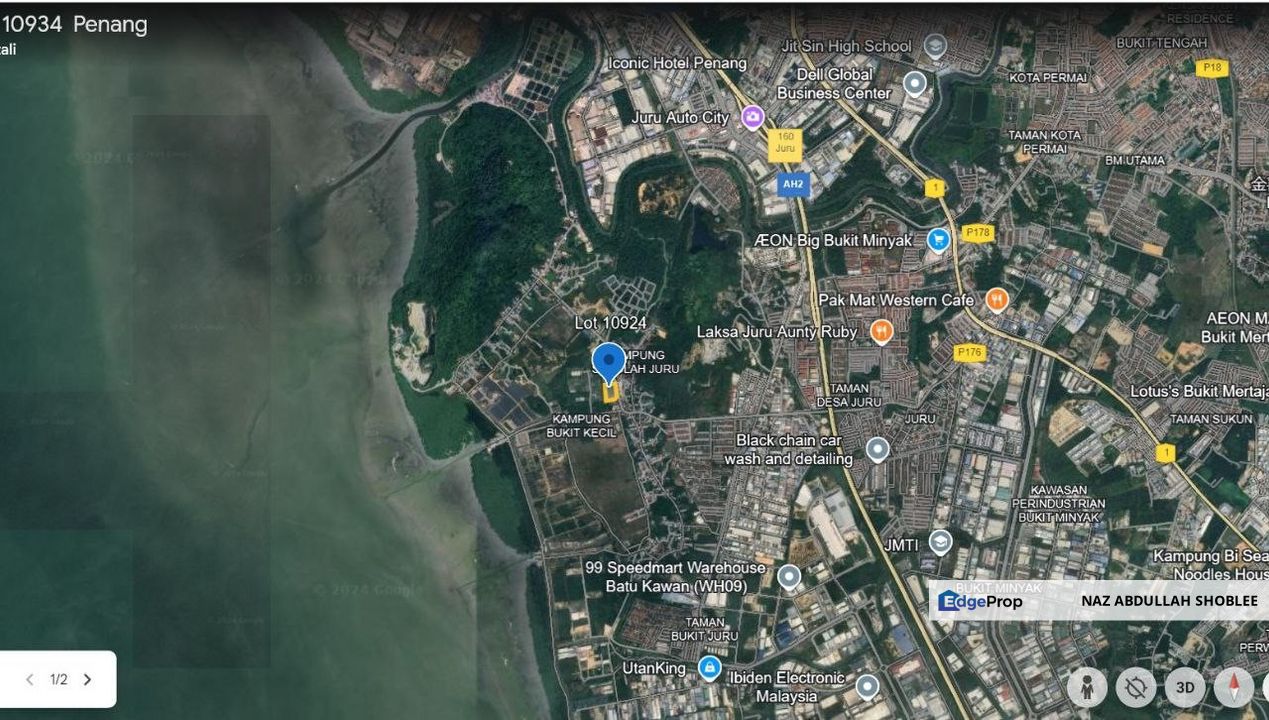Select the Dell Global Business Center marker
The image size is (1269, 720).
coord(914,83)
